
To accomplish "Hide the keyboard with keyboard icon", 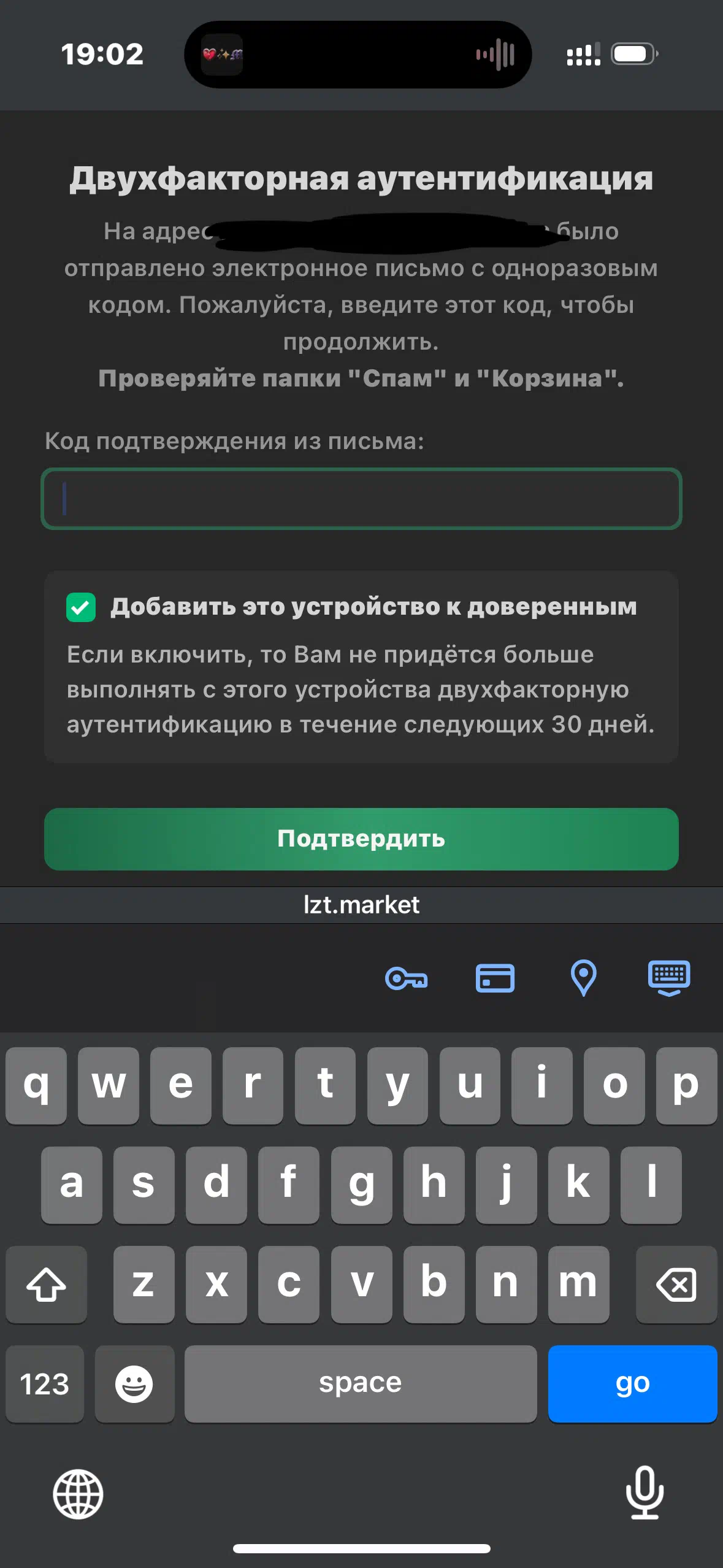I will (669, 978).
